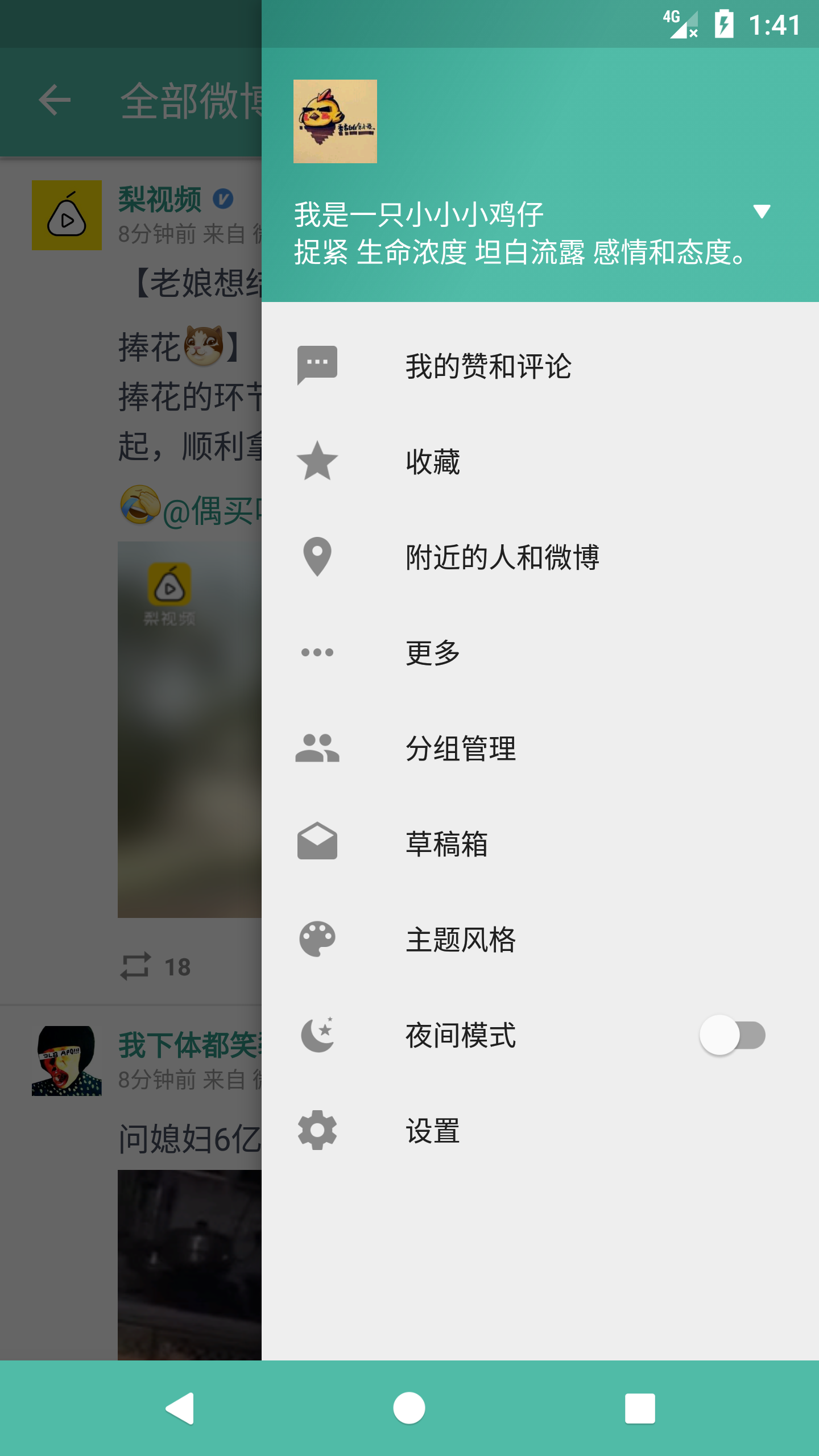The height and width of the screenshot is (1456, 819).
Task: Tap the repost icon on 梨视频's post
Action: click(x=136, y=965)
